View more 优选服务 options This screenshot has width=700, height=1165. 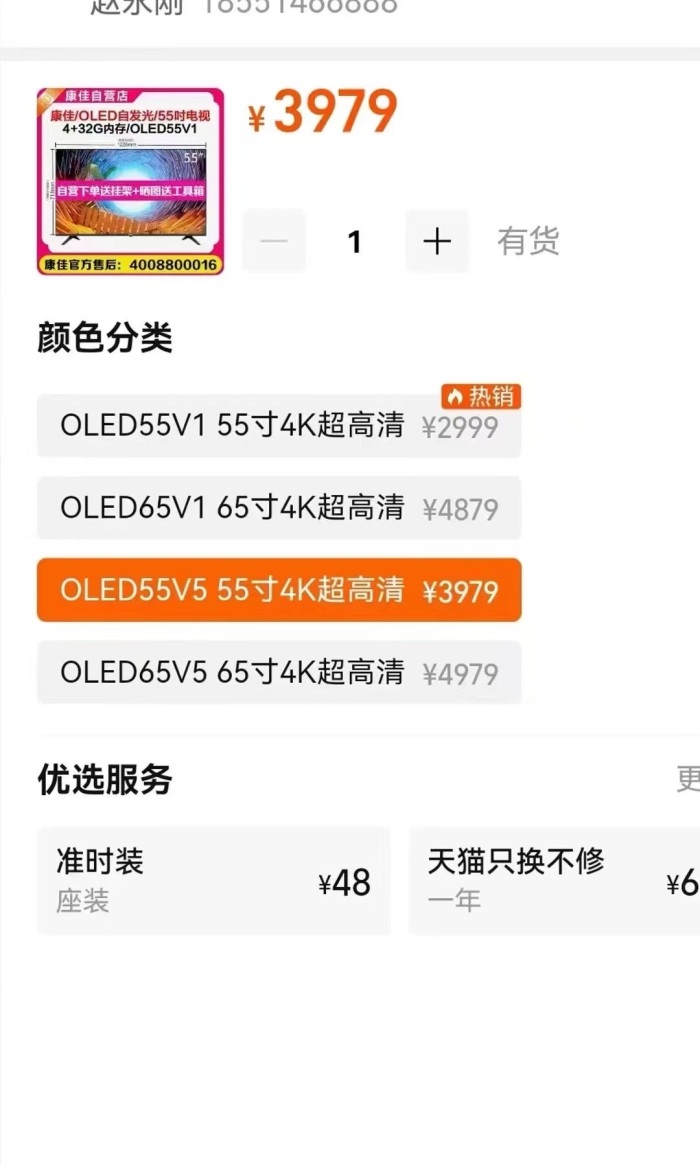click(x=688, y=780)
